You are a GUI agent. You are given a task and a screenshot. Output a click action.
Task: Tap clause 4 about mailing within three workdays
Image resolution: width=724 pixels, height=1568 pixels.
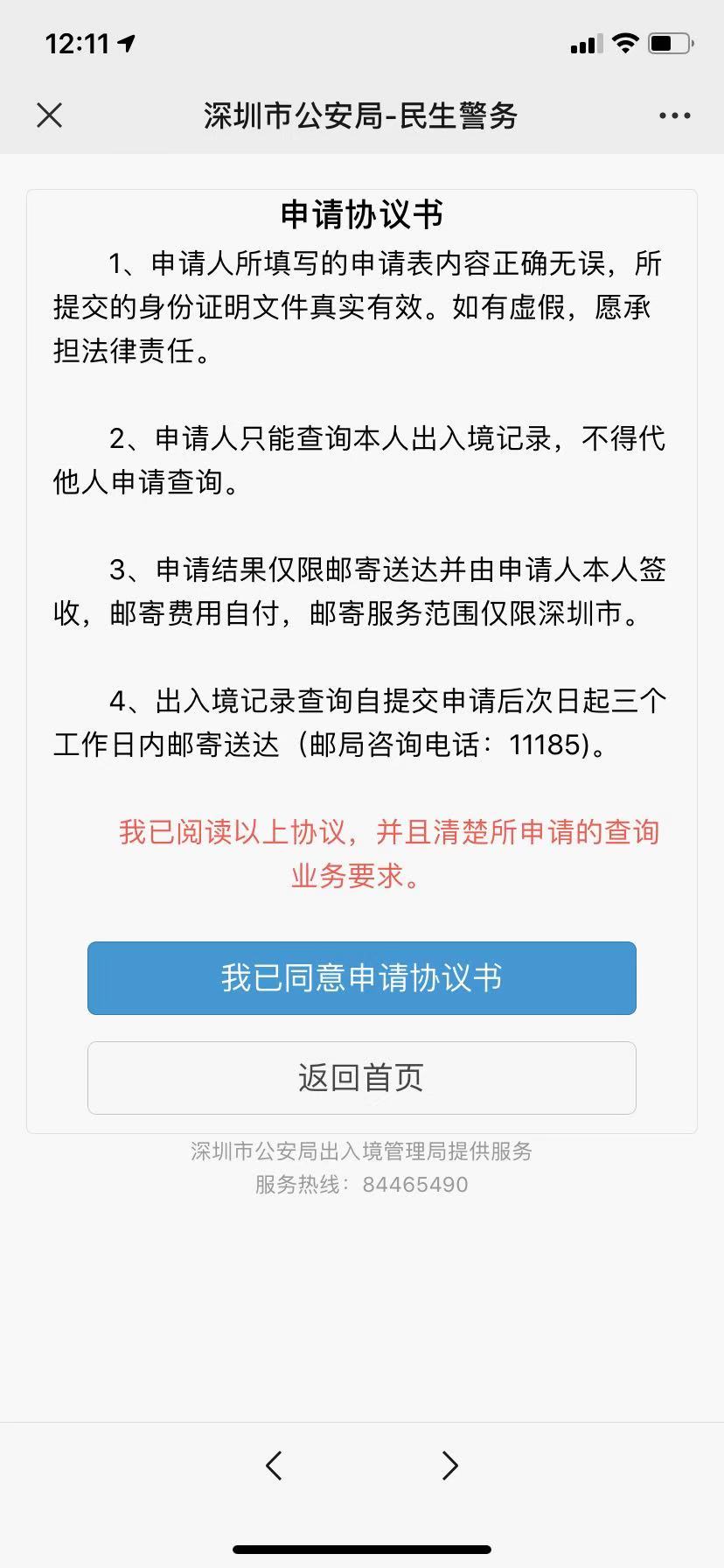361,723
